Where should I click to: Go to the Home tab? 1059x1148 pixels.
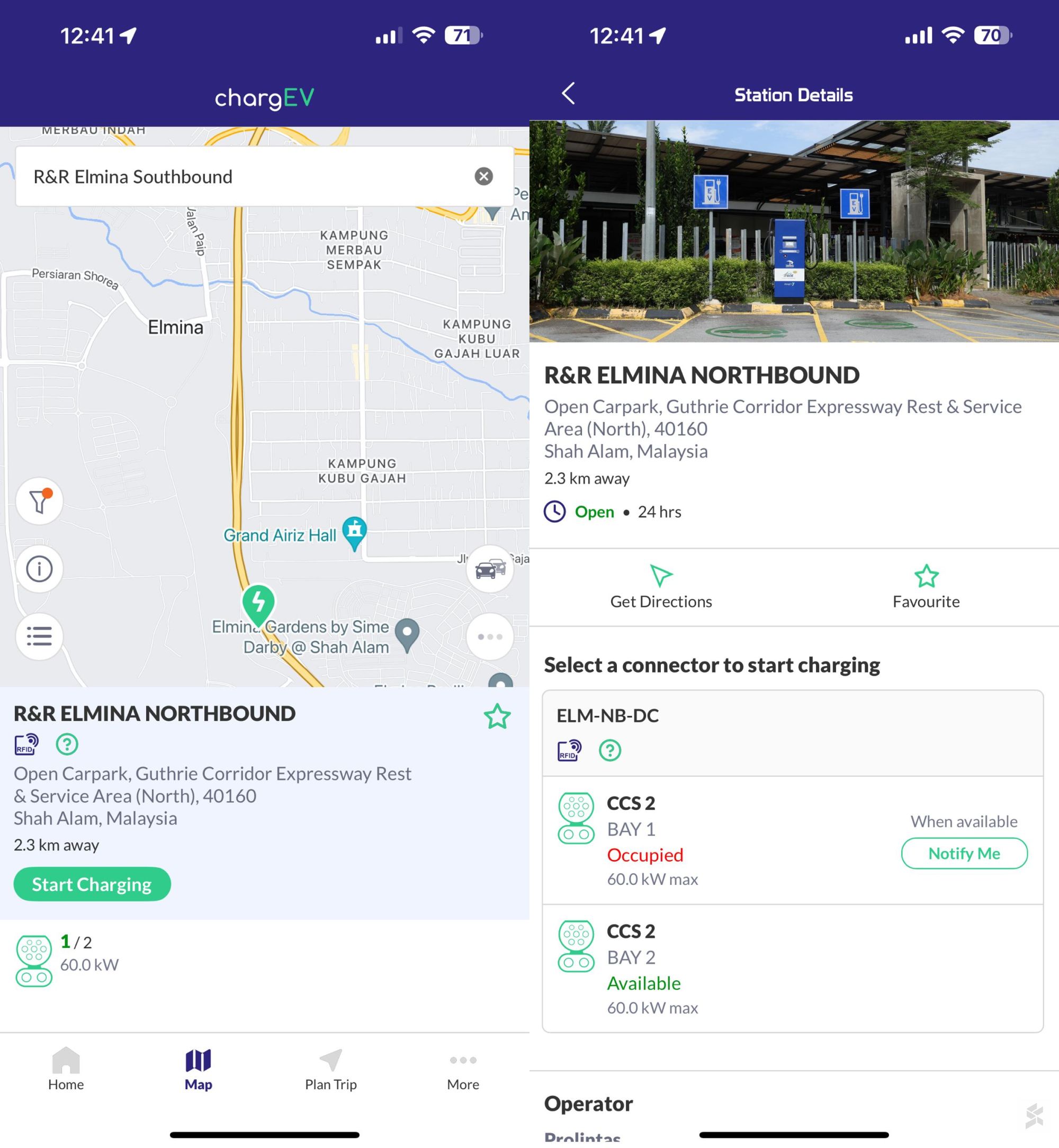[x=66, y=1069]
